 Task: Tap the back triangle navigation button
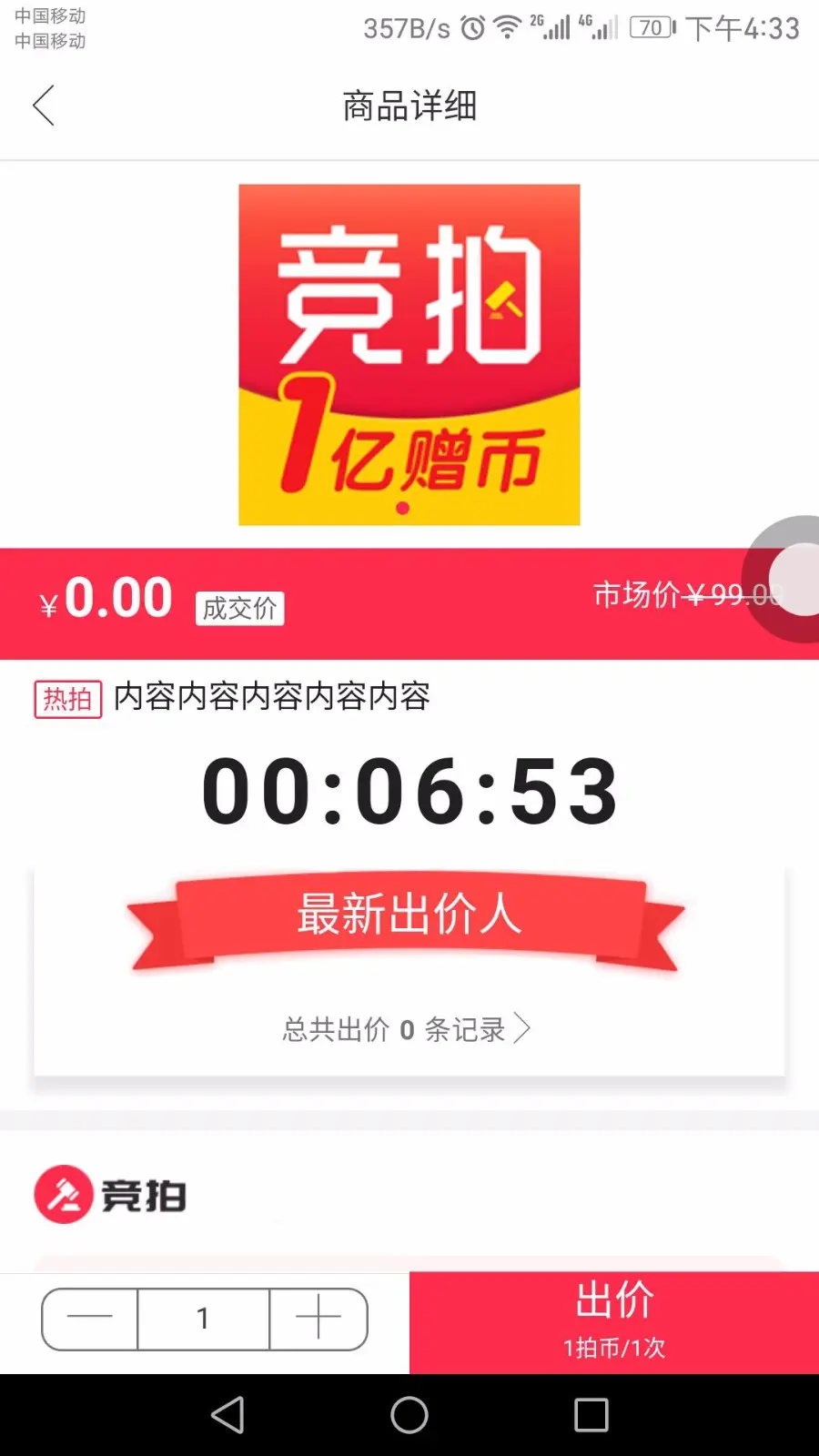tap(228, 1415)
